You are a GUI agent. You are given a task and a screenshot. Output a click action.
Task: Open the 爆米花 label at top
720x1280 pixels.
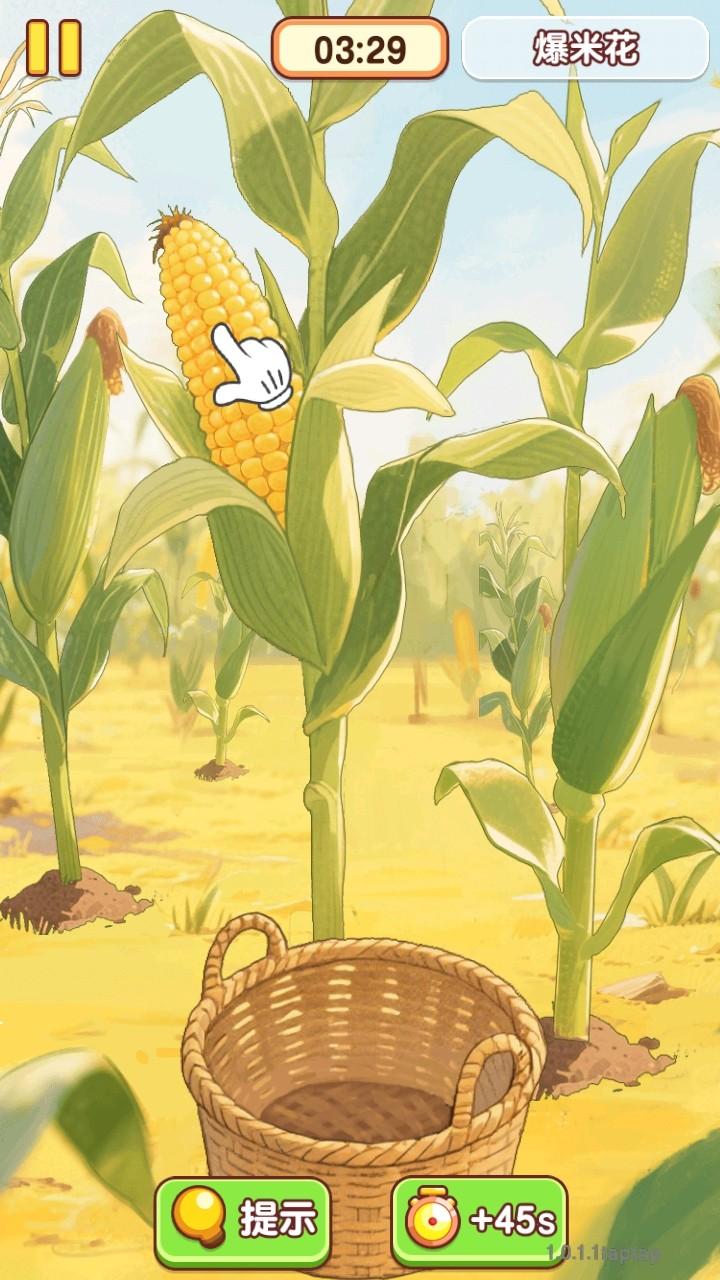(x=585, y=48)
